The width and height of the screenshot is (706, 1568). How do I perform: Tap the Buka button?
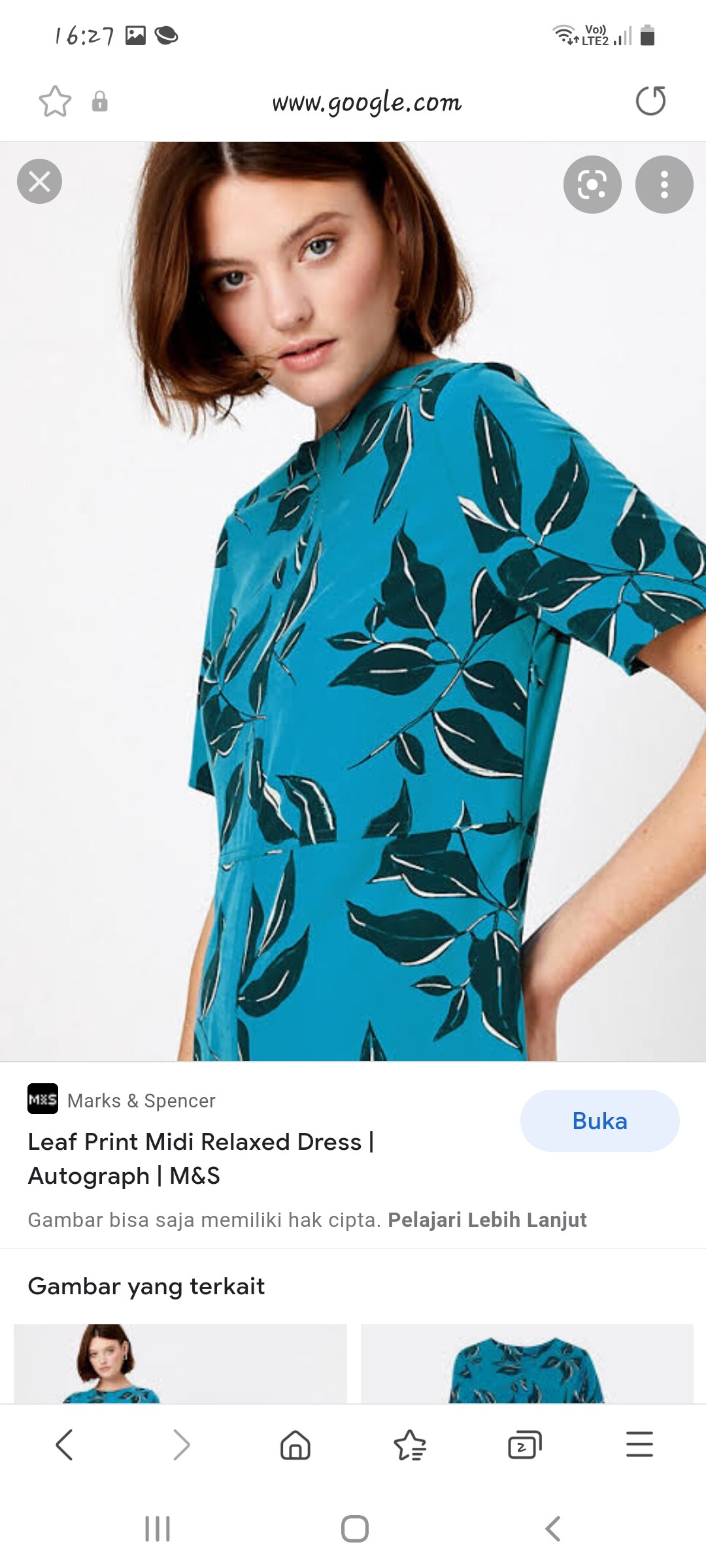point(599,1120)
